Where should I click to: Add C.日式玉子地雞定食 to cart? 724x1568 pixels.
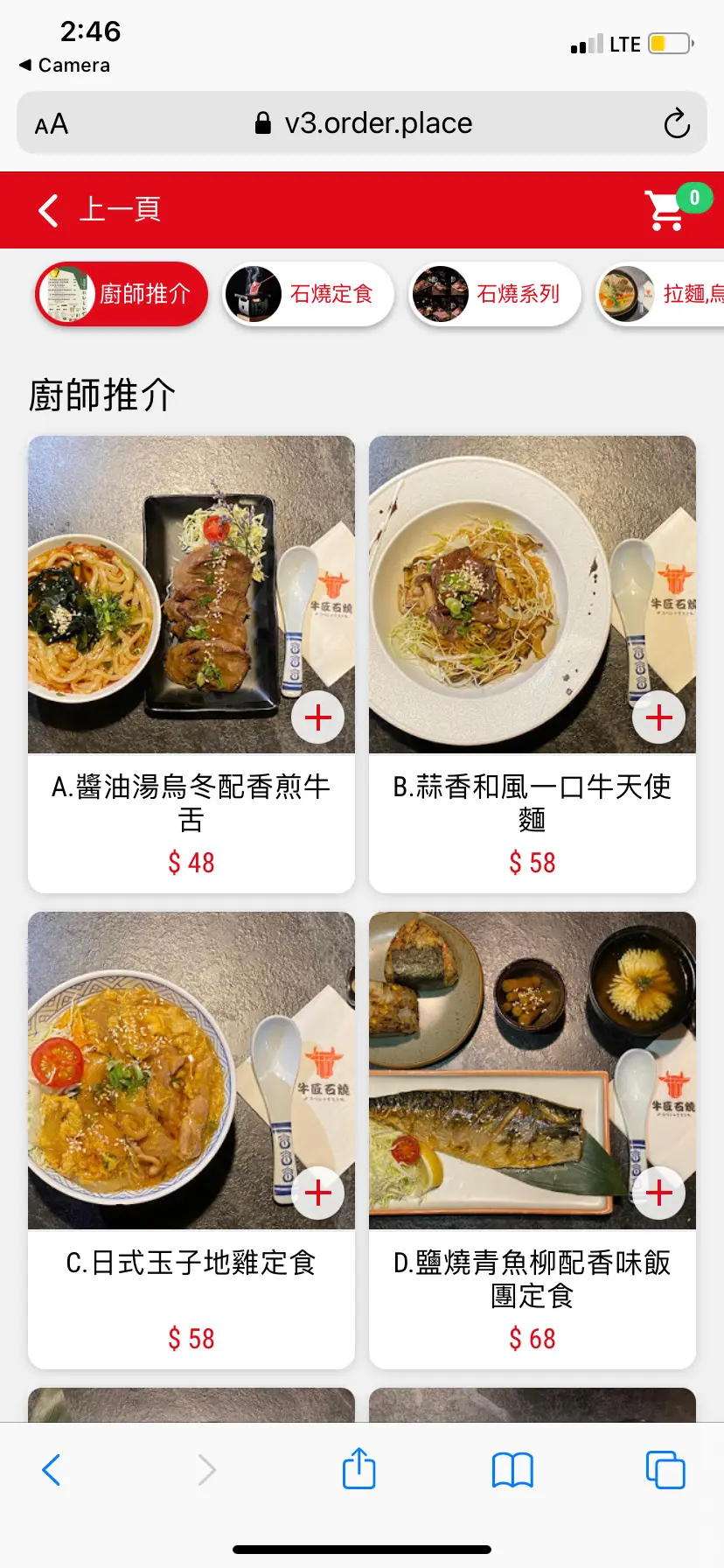tap(317, 1193)
